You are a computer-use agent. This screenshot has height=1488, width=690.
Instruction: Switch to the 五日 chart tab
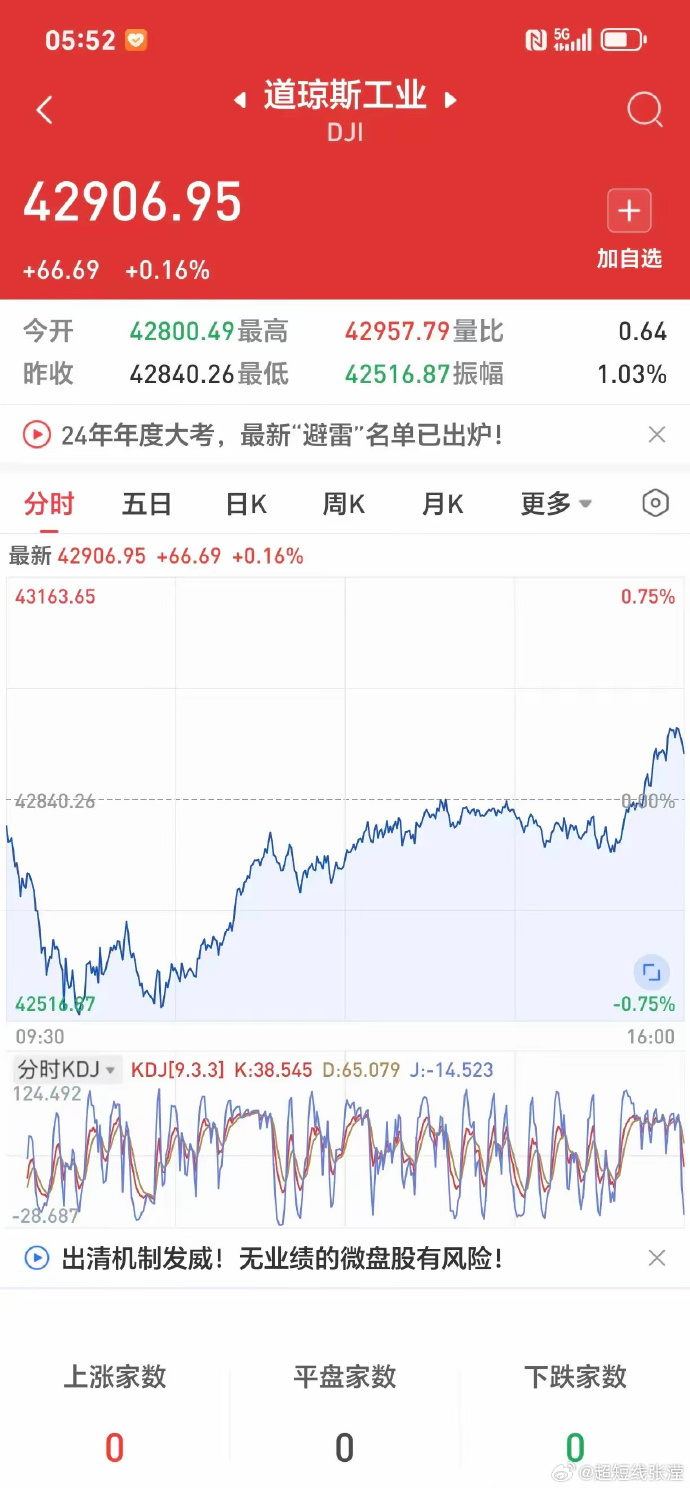[147, 504]
